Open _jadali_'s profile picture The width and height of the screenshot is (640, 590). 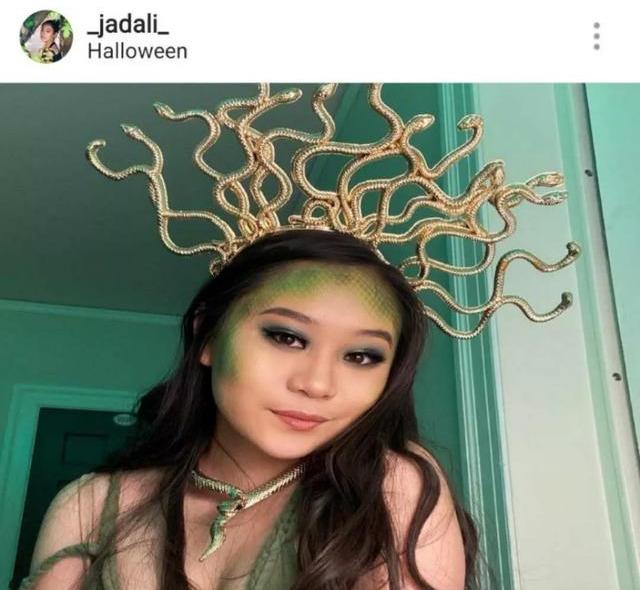pyautogui.click(x=46, y=37)
